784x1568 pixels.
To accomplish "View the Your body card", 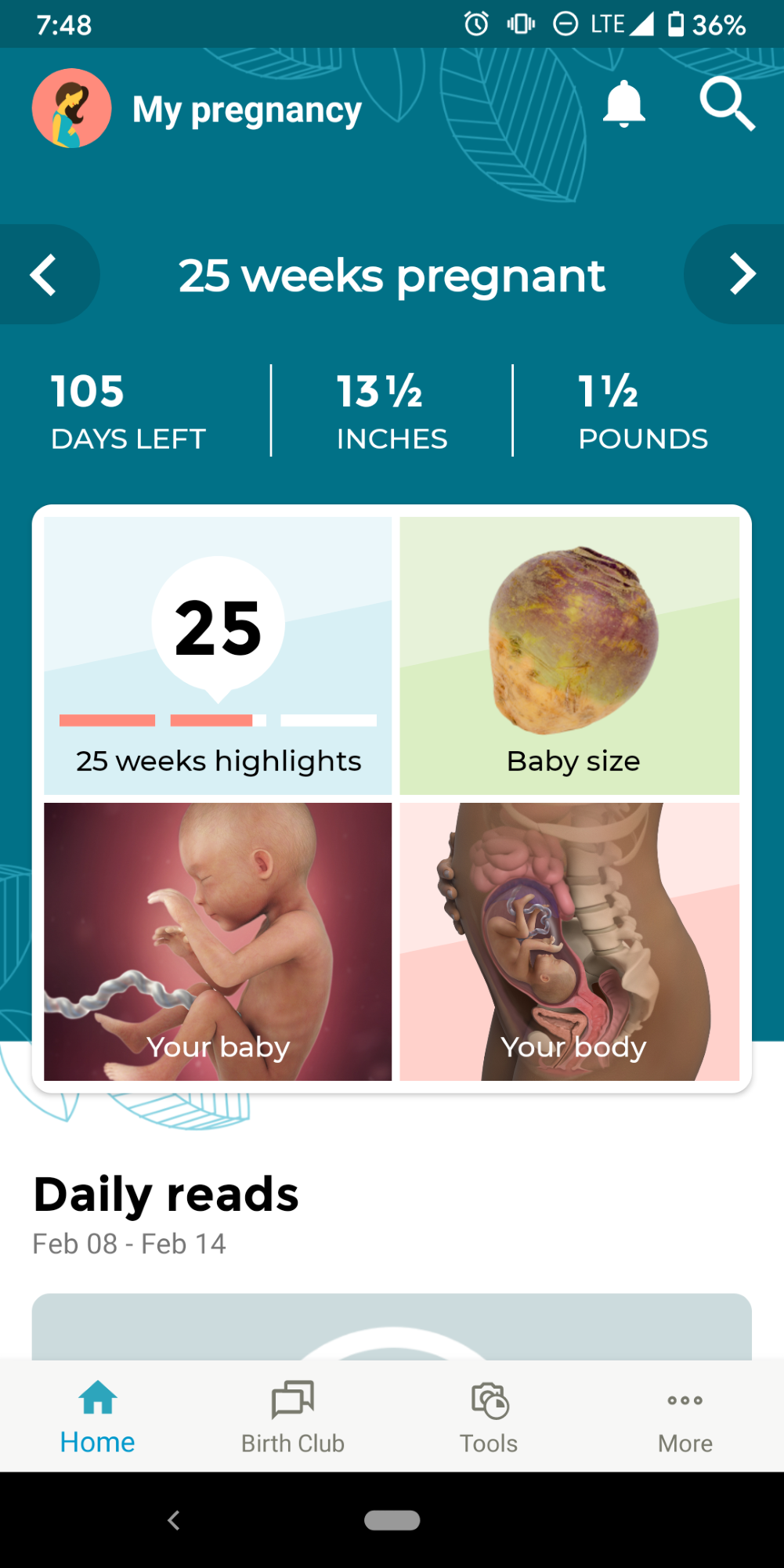I will pyautogui.click(x=569, y=941).
